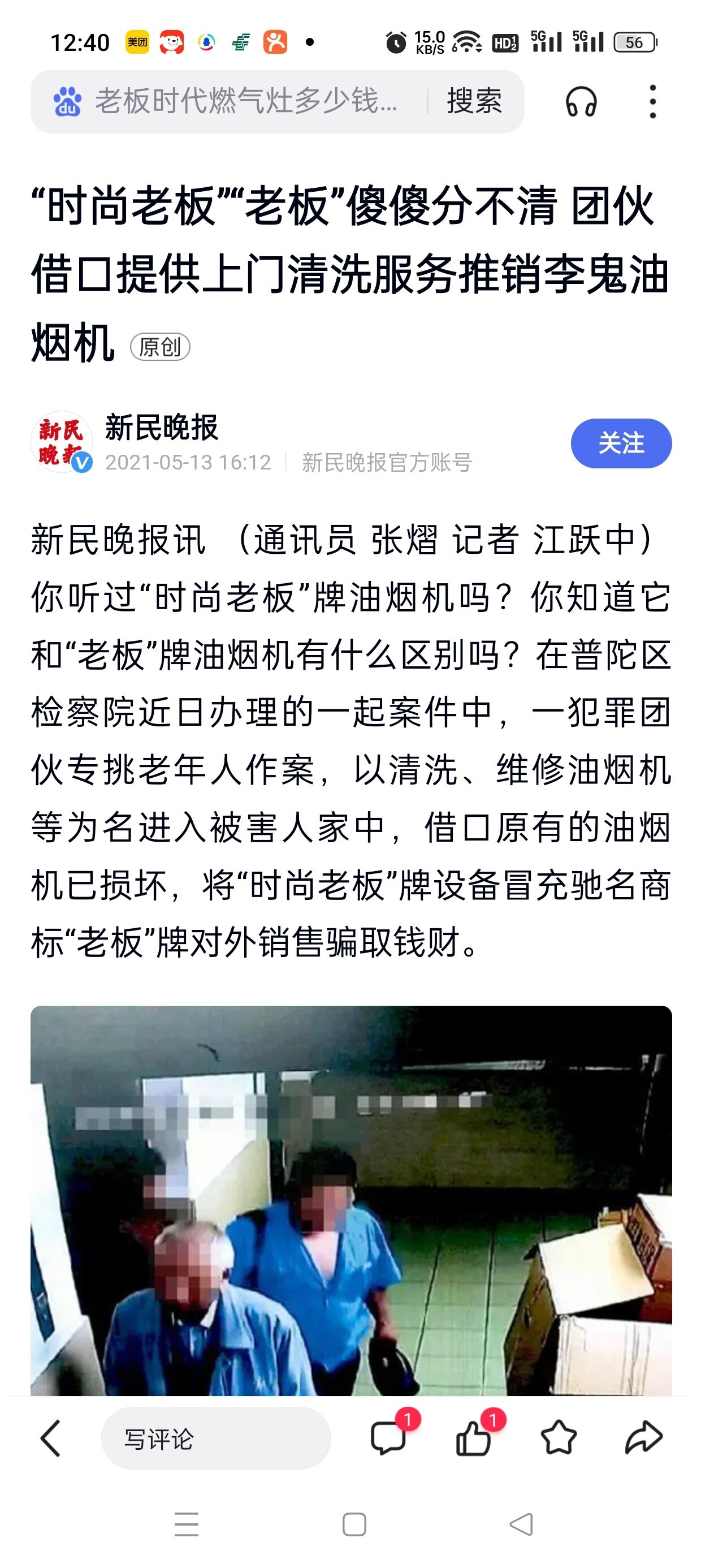The image size is (701, 1568).
Task: Open the surveillance photo in the article
Action: tap(351, 1199)
